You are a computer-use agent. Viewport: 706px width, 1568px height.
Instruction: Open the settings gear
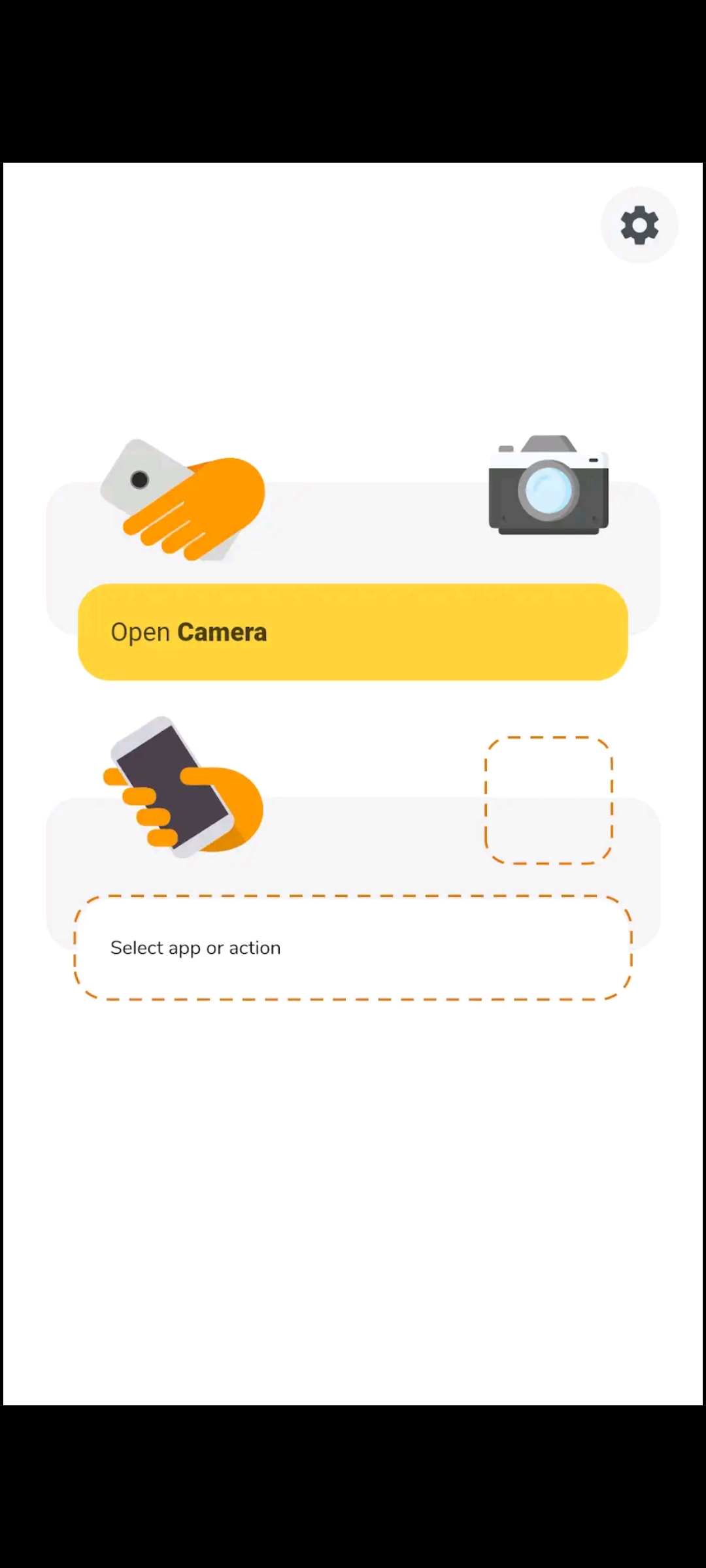point(639,225)
